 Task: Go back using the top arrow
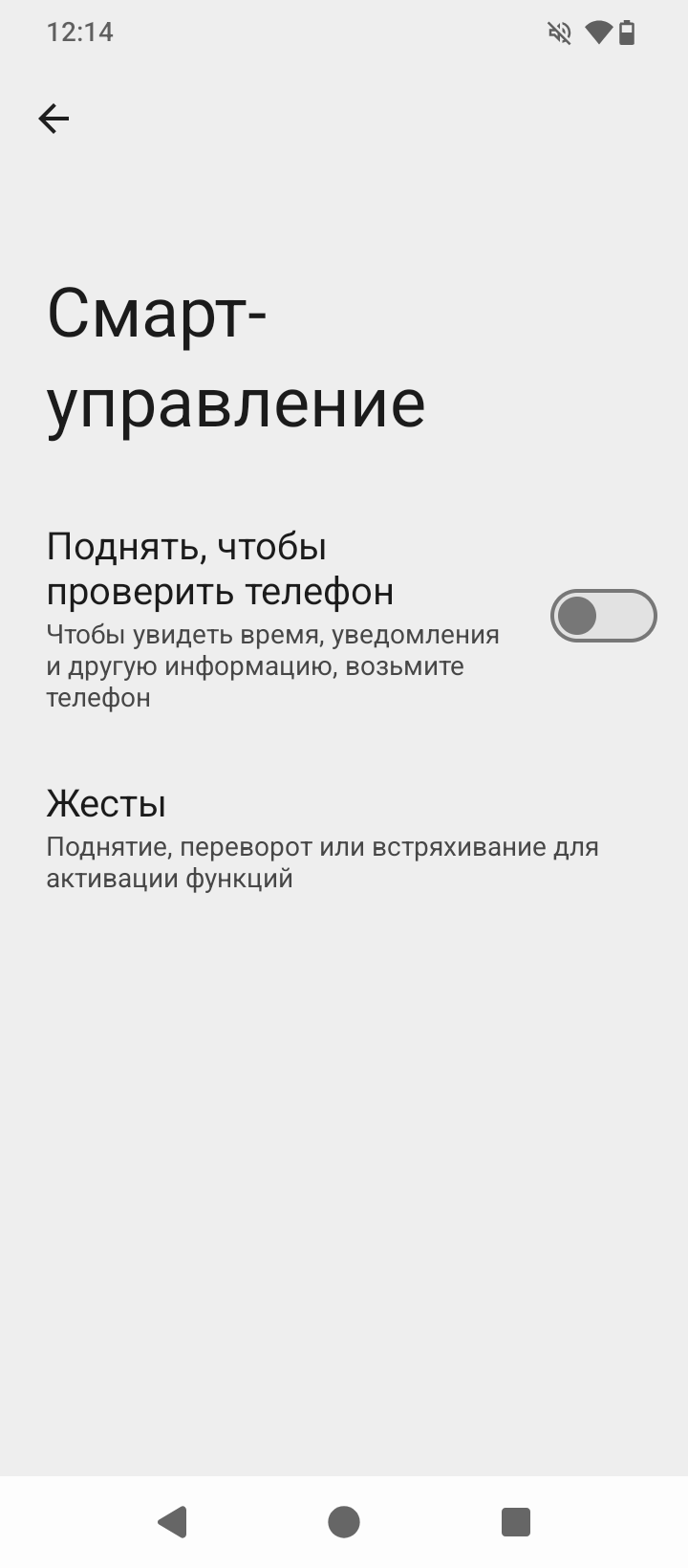tap(54, 119)
